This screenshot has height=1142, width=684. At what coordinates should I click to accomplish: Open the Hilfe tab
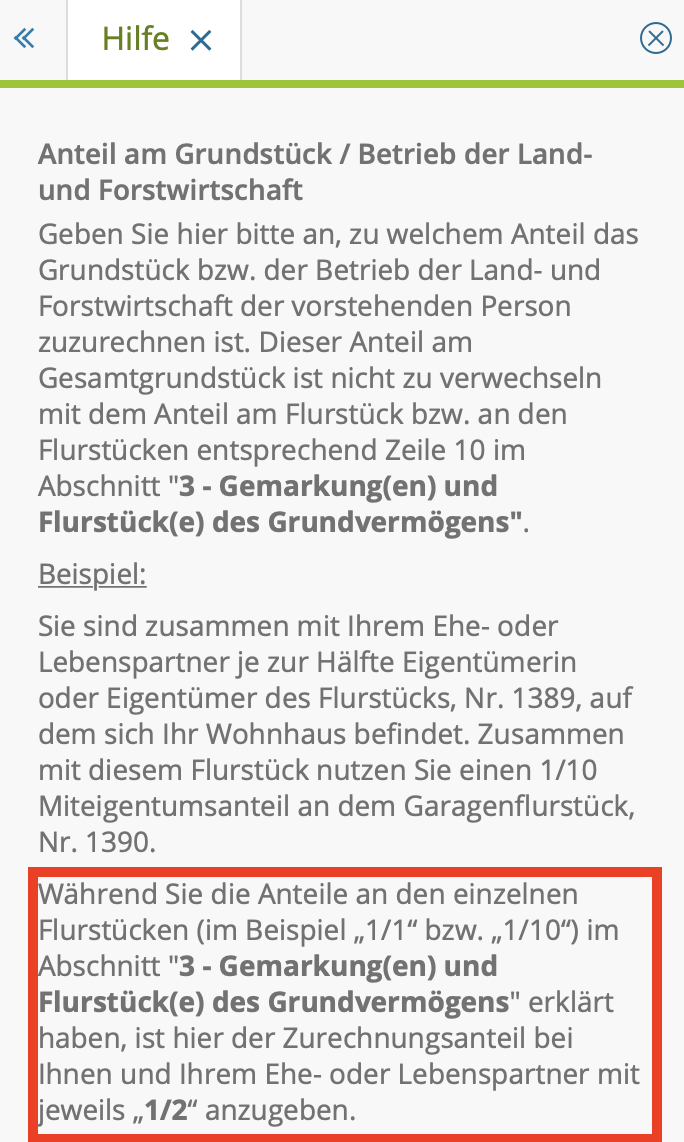point(135,39)
